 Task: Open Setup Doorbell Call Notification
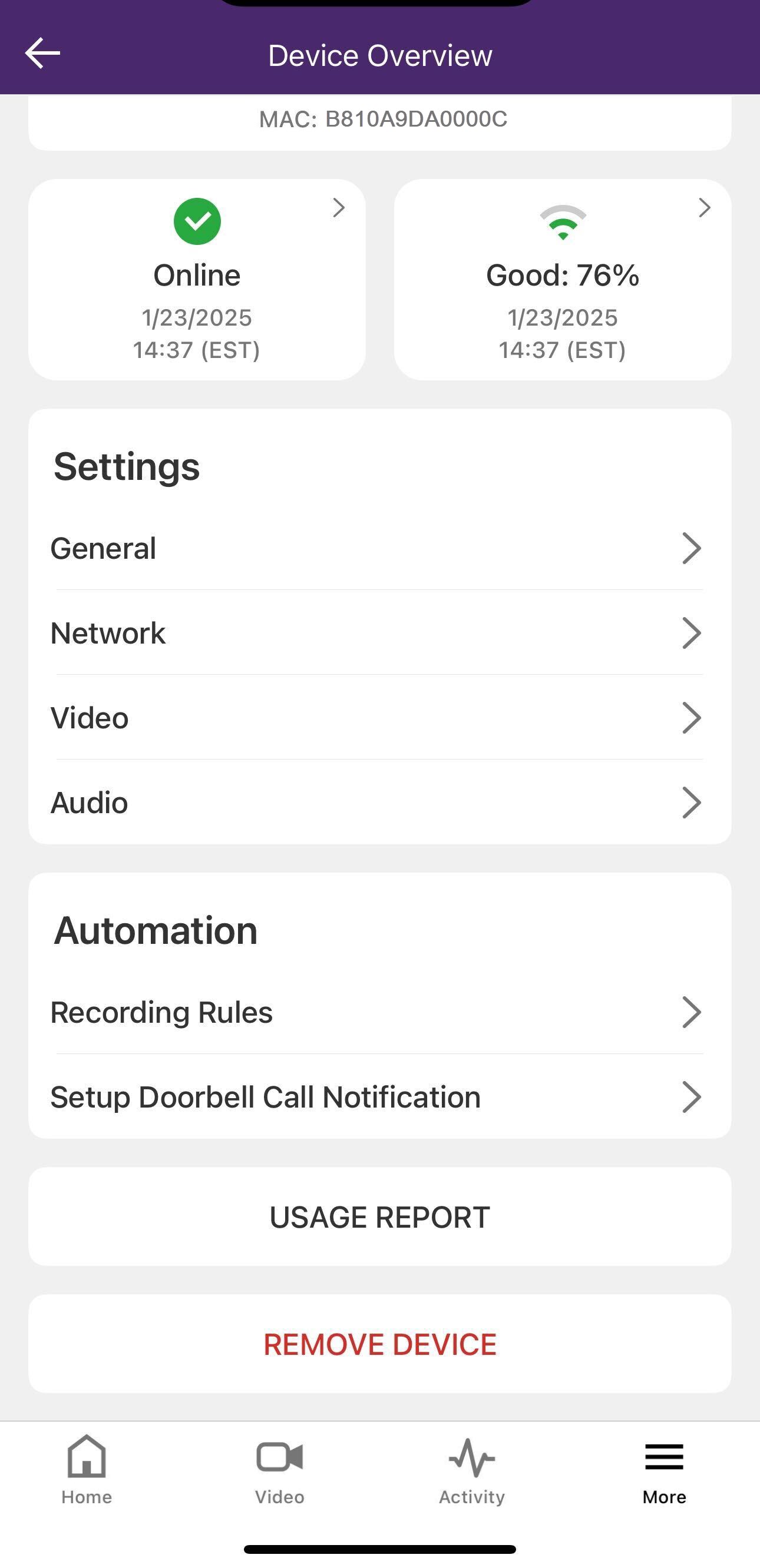click(378, 1097)
